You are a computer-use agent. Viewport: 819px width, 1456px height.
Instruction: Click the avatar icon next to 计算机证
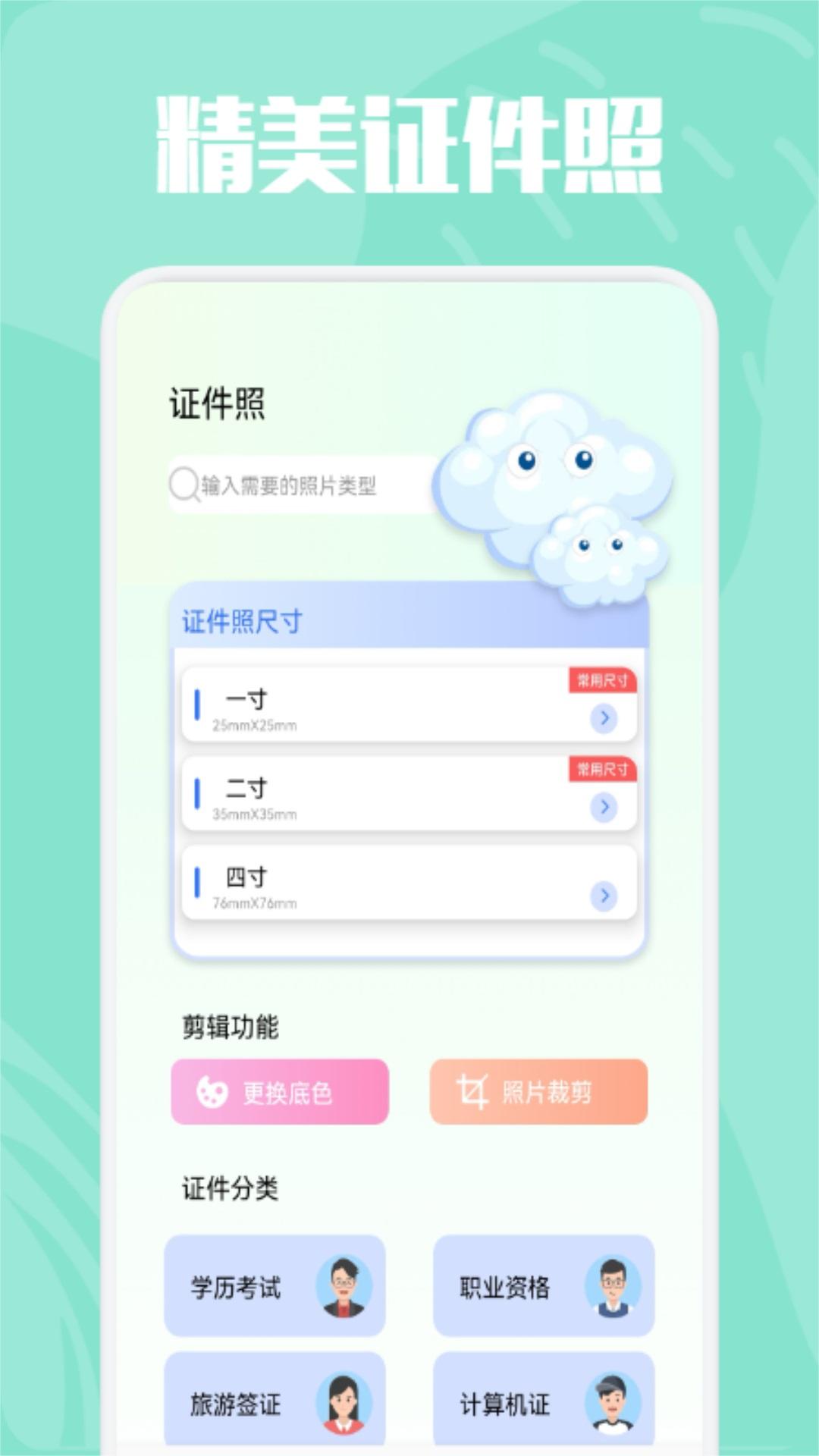coord(611,1403)
